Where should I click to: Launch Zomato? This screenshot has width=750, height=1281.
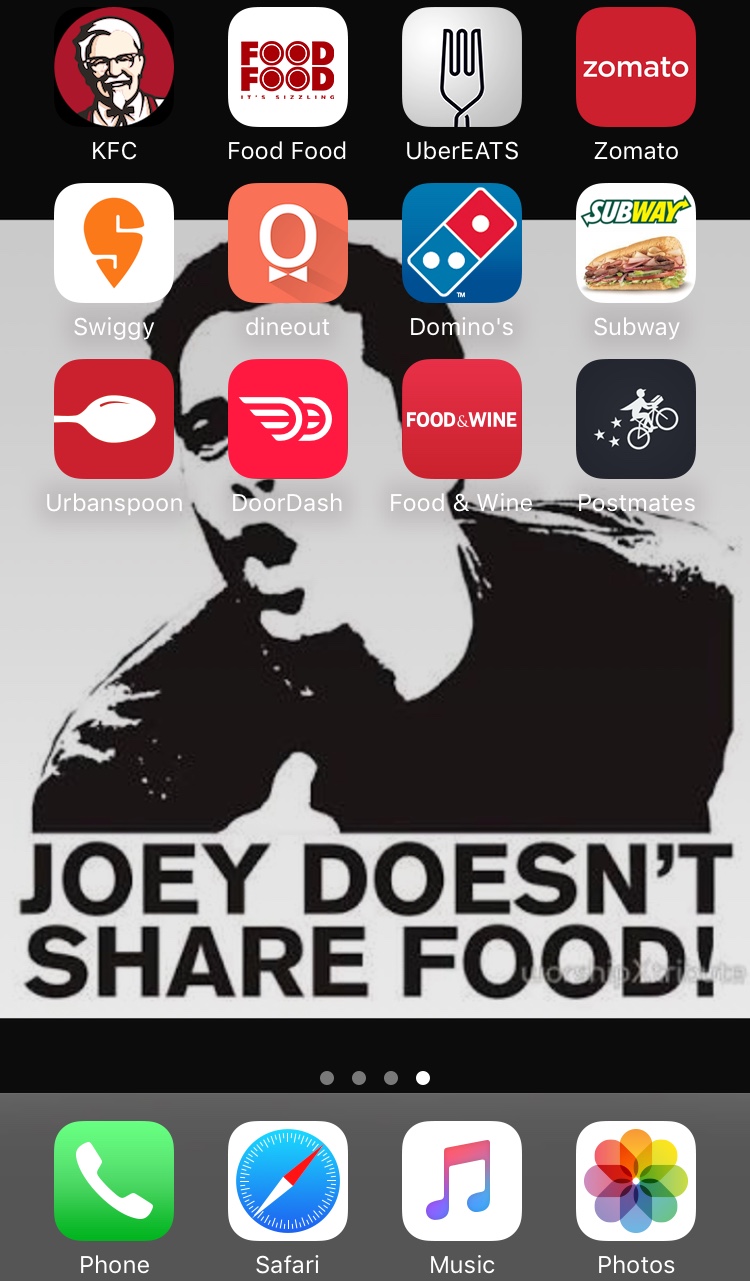point(636,68)
